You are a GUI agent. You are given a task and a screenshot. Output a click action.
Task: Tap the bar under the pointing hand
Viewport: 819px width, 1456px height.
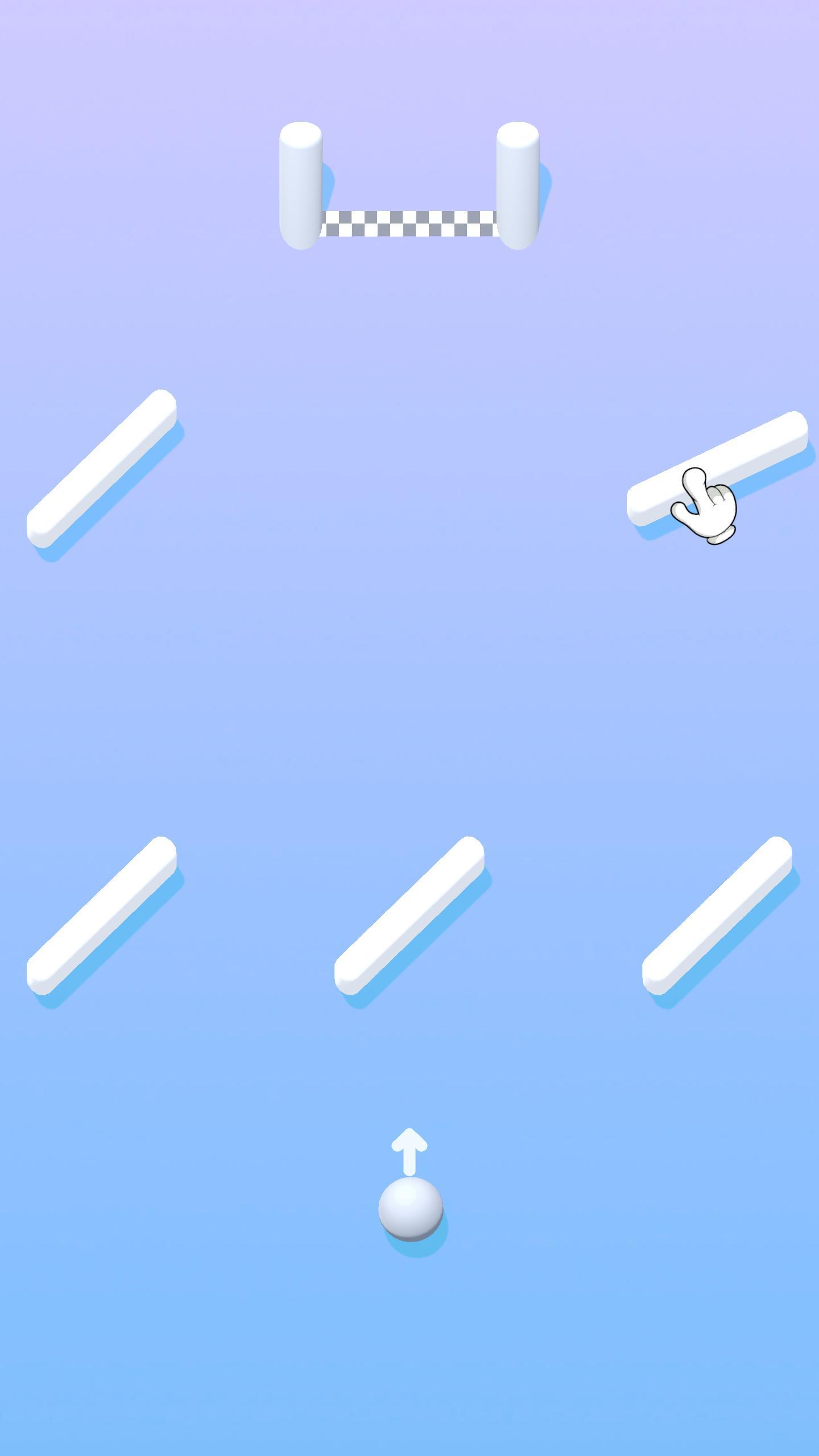tap(717, 469)
